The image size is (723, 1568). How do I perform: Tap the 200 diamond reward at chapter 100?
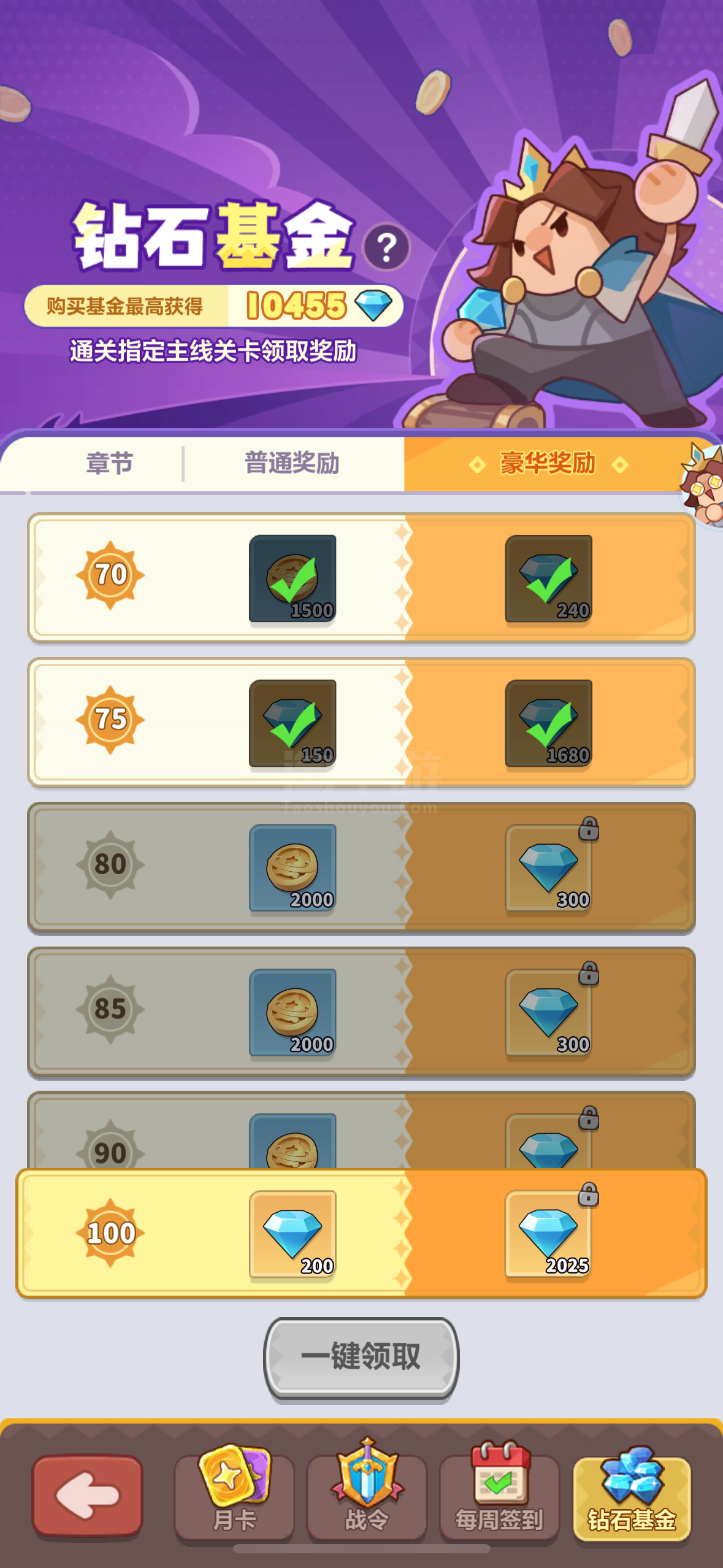293,1234
